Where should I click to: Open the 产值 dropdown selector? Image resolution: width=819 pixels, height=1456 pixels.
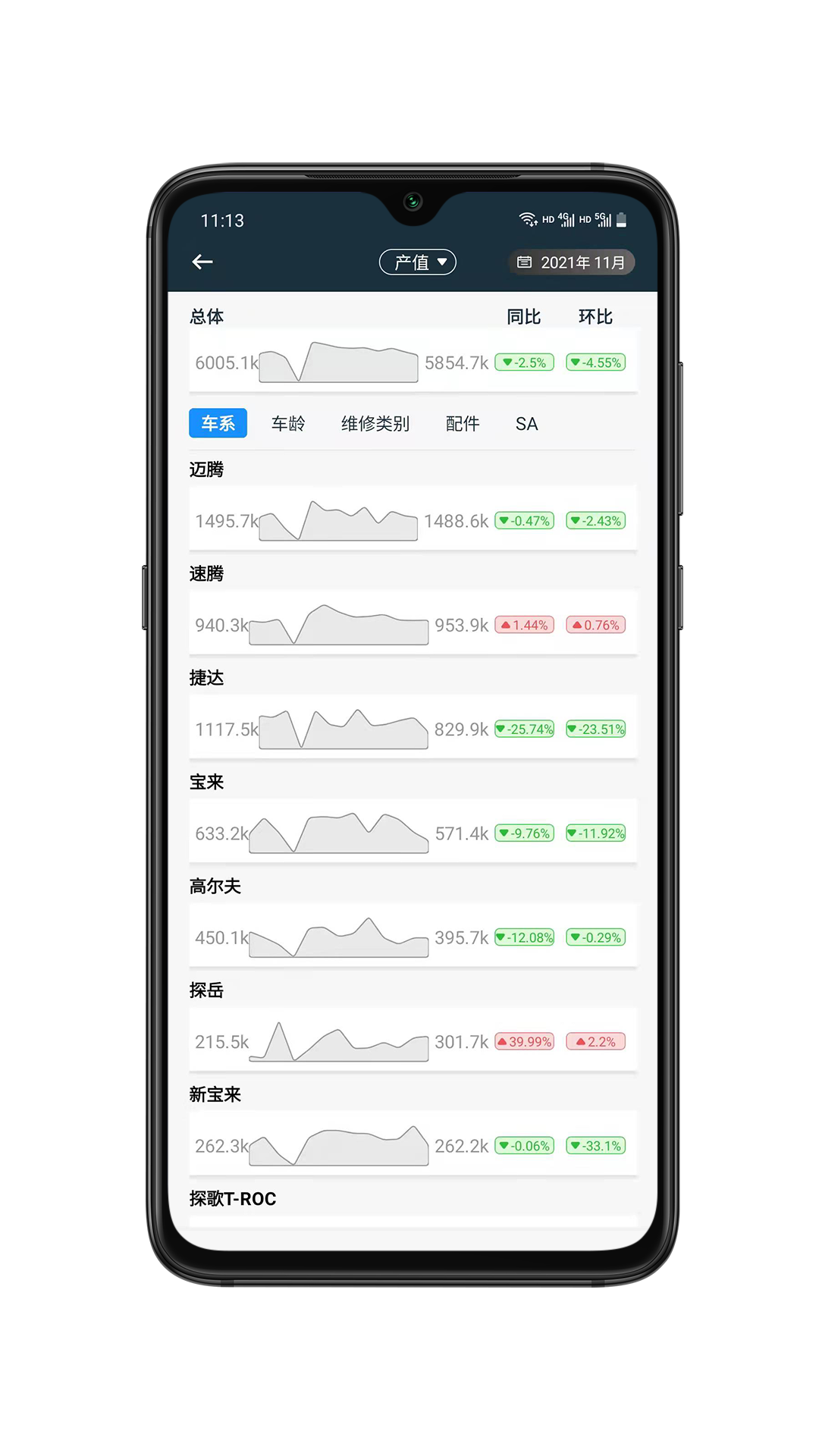tap(418, 262)
